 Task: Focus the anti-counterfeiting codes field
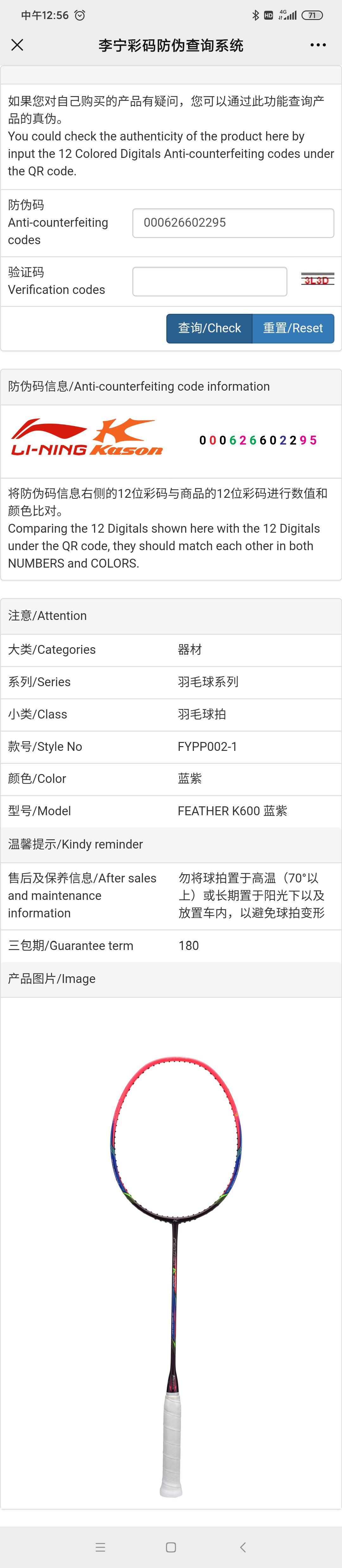233,223
